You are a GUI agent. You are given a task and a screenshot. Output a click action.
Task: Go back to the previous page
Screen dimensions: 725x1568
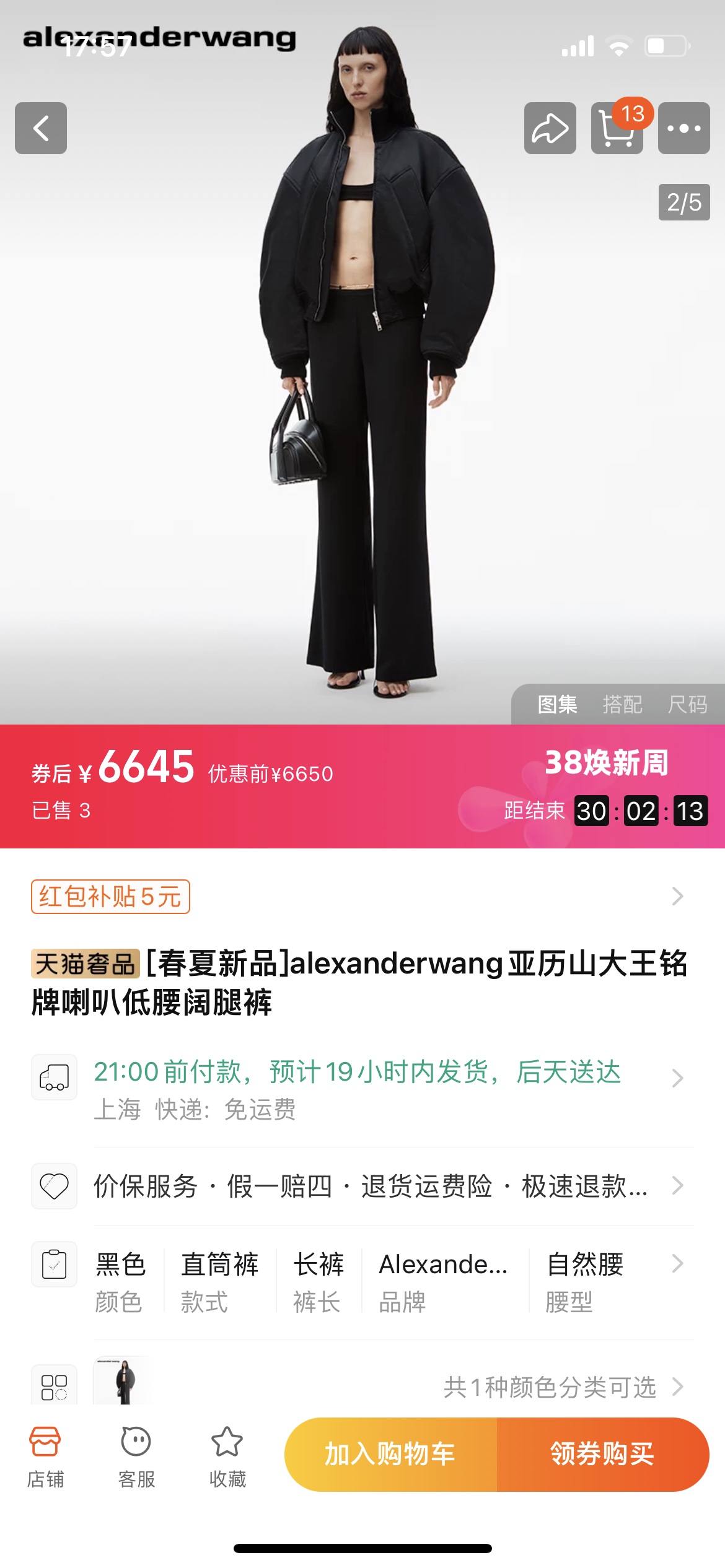click(x=41, y=128)
